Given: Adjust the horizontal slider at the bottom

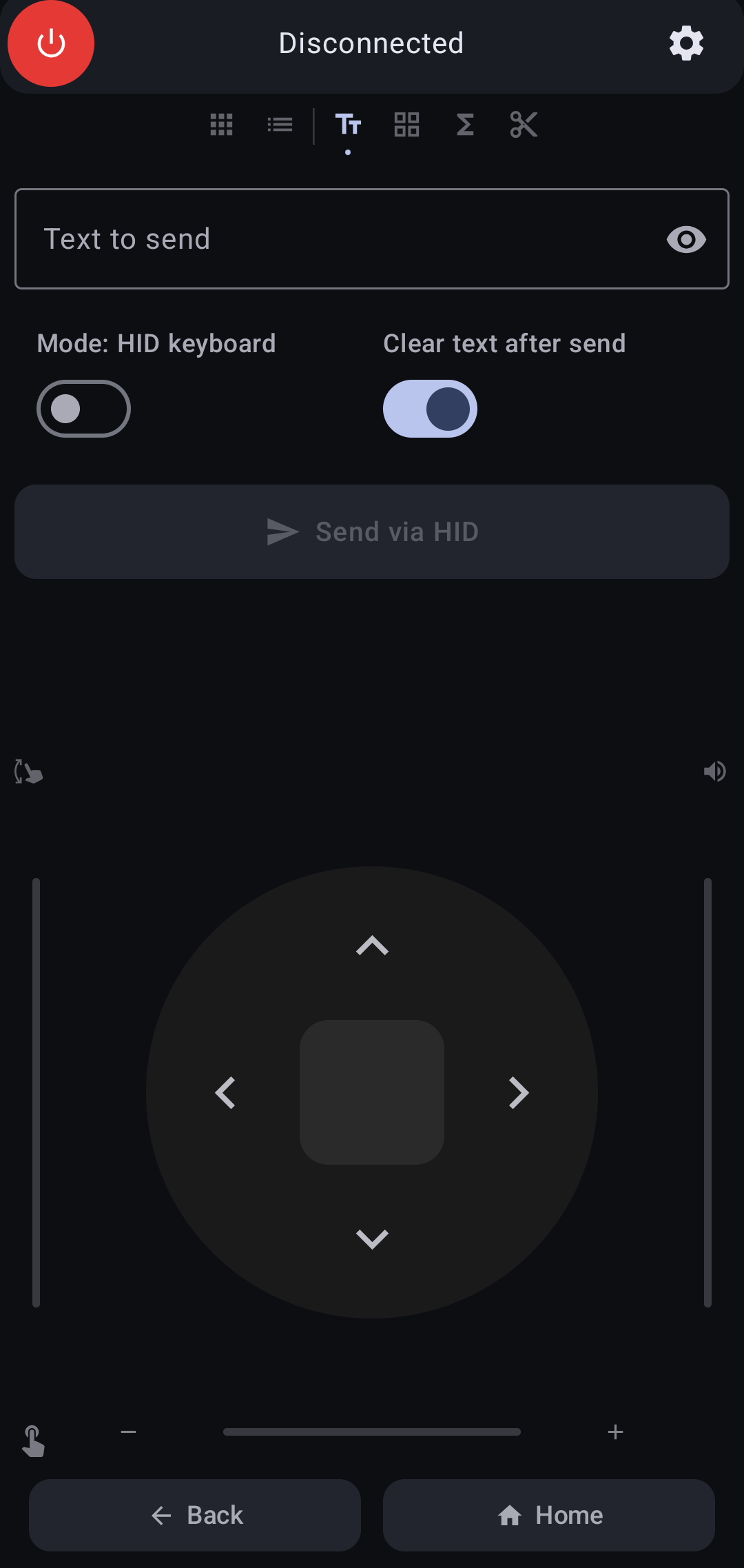Looking at the screenshot, I should 372,1432.
